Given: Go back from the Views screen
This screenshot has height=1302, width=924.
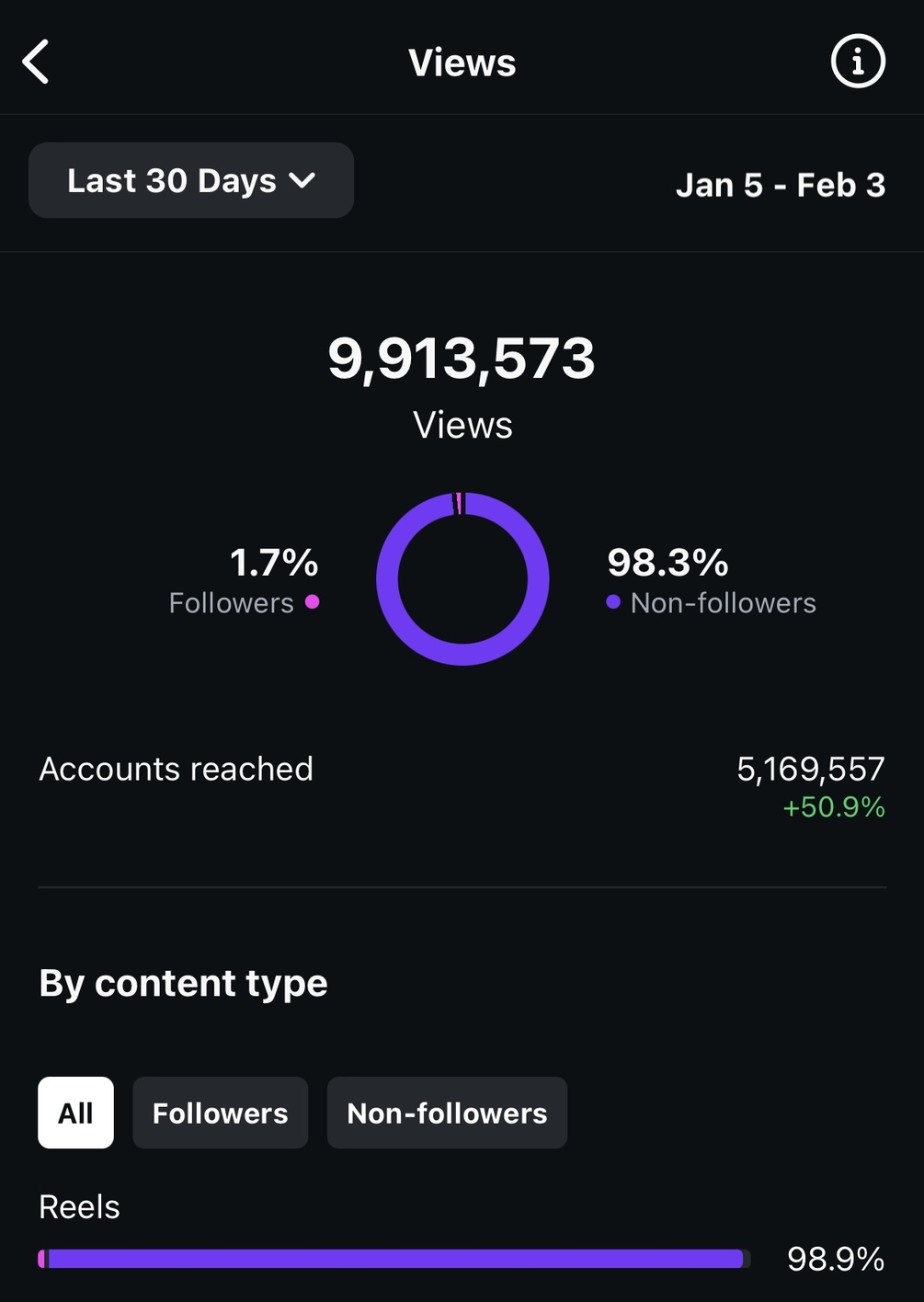Looking at the screenshot, I should [x=36, y=63].
